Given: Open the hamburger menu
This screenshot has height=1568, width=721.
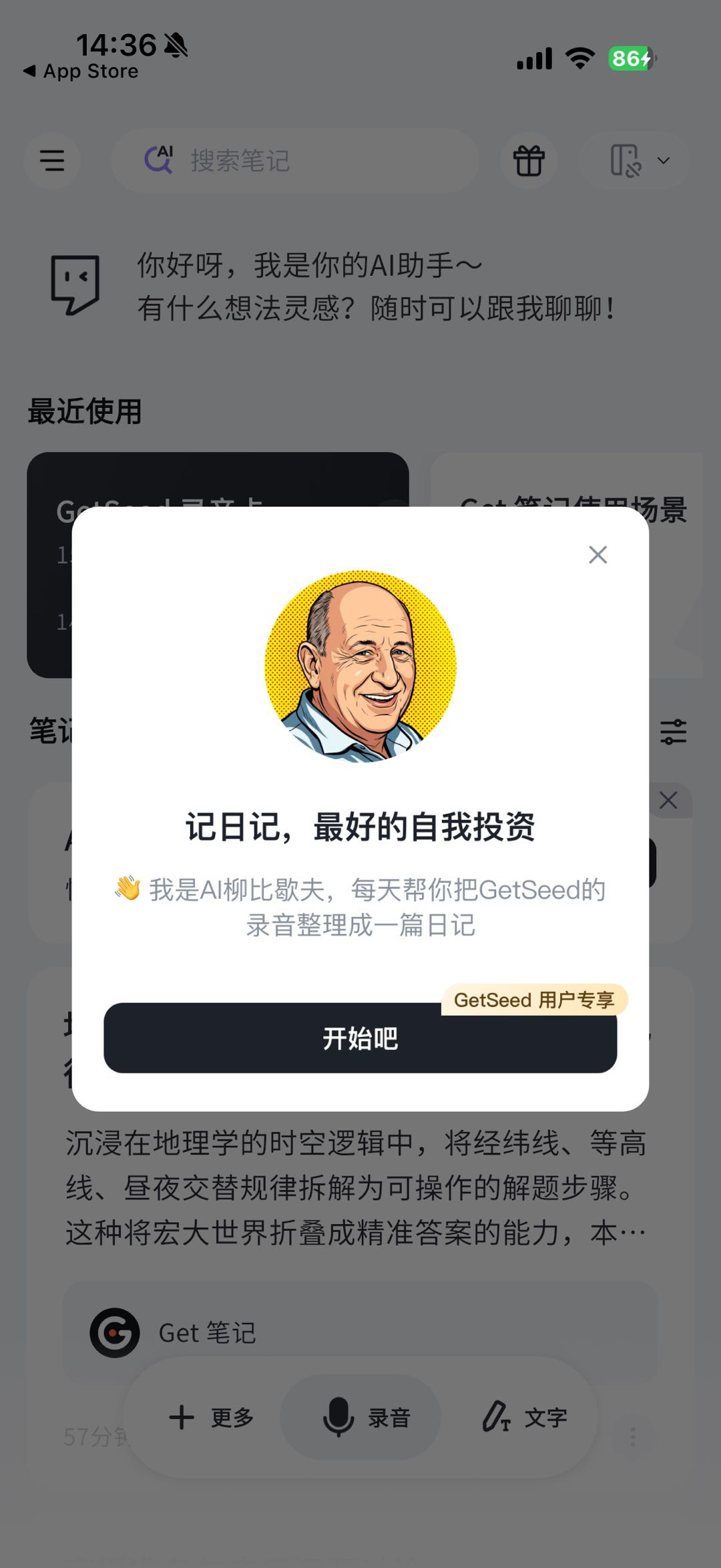Looking at the screenshot, I should (52, 161).
